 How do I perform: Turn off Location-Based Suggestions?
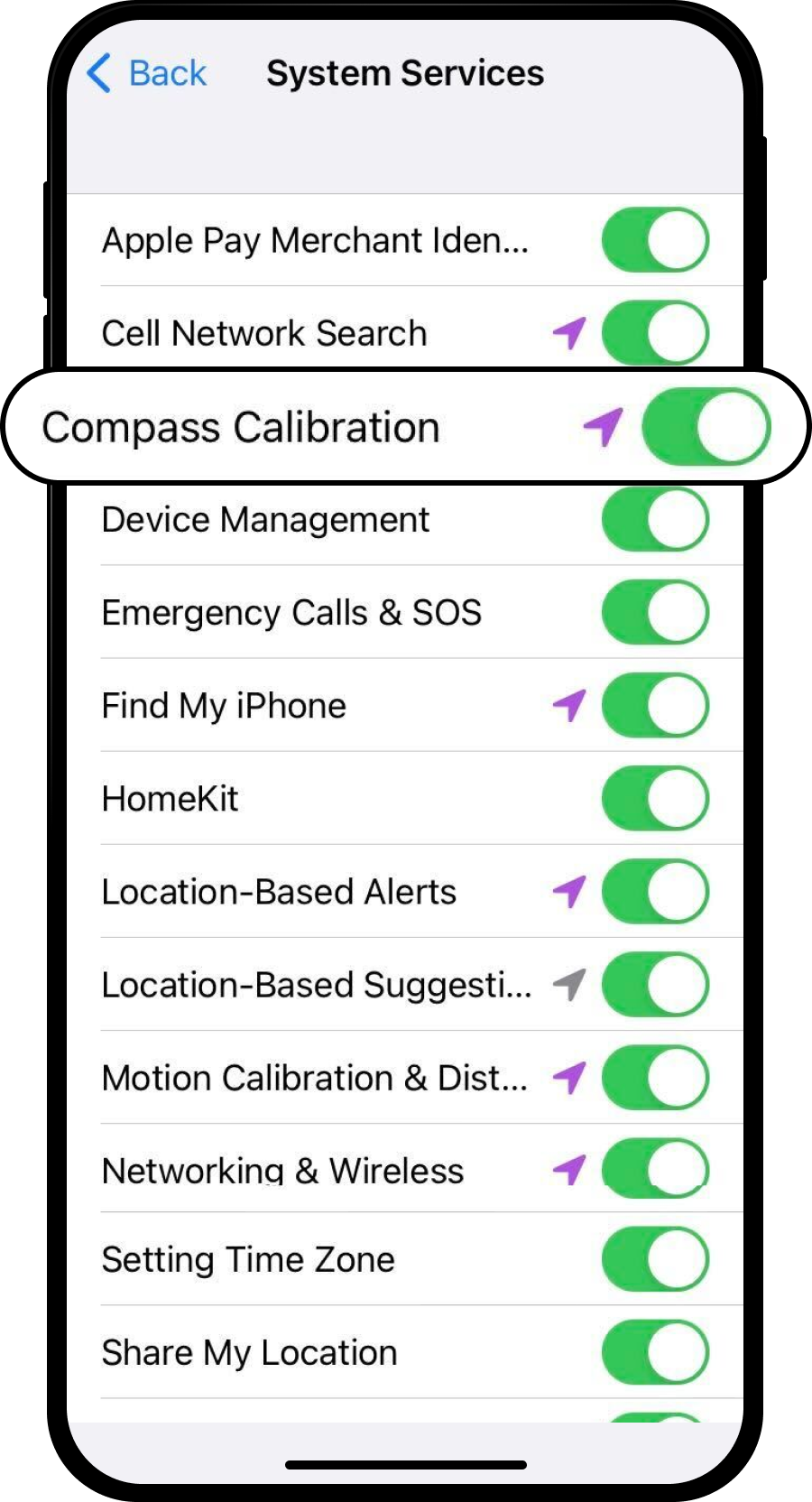click(655, 984)
